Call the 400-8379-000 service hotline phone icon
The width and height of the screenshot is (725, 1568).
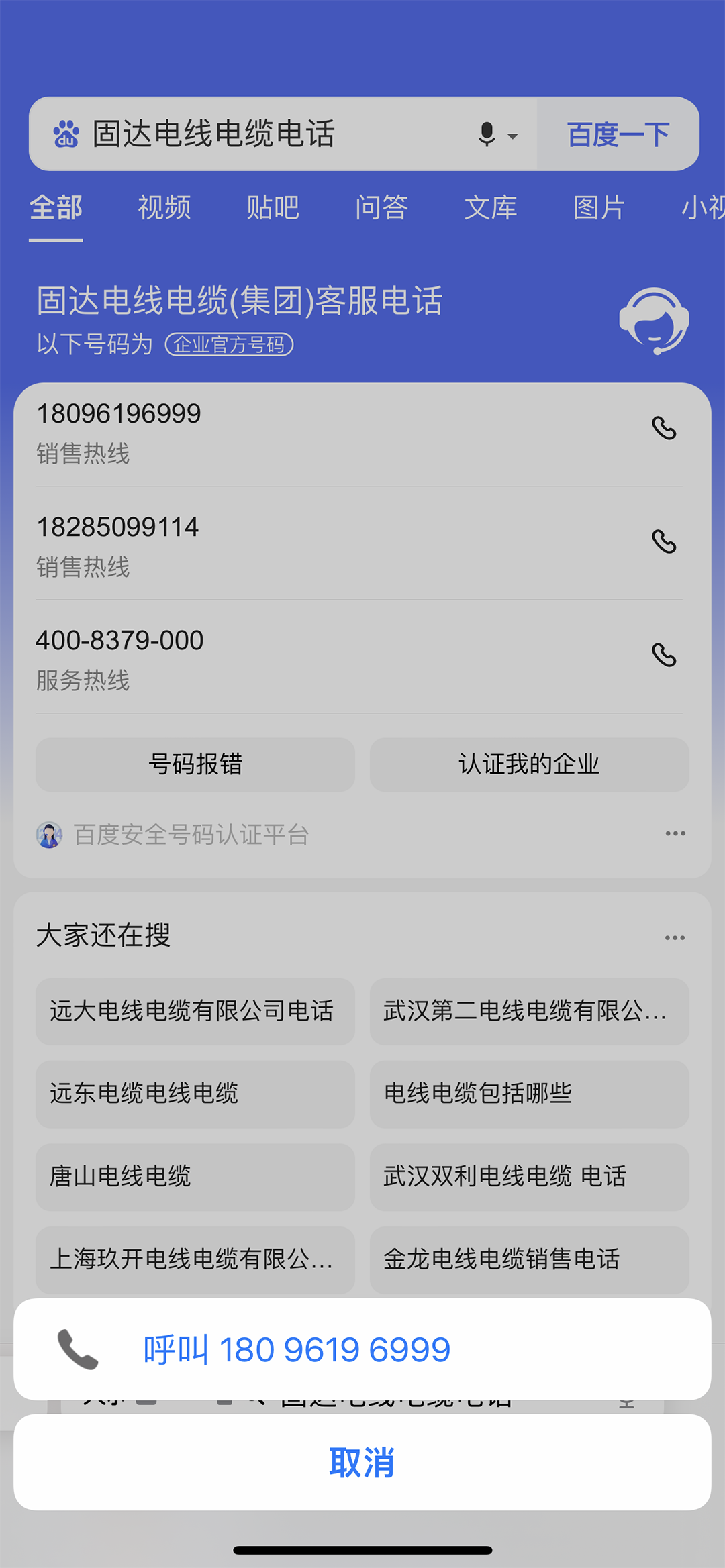(x=664, y=655)
